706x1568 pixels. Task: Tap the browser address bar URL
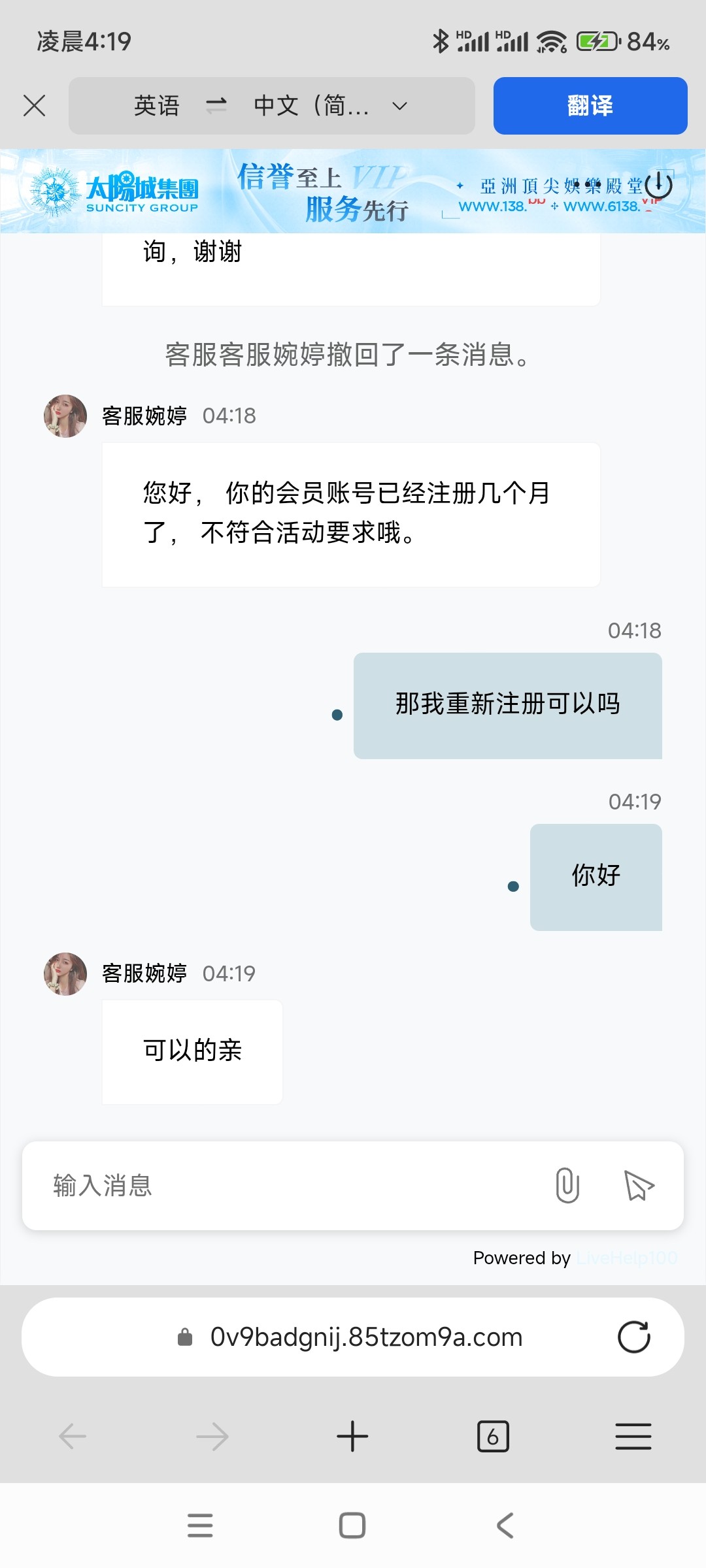pyautogui.click(x=366, y=1337)
